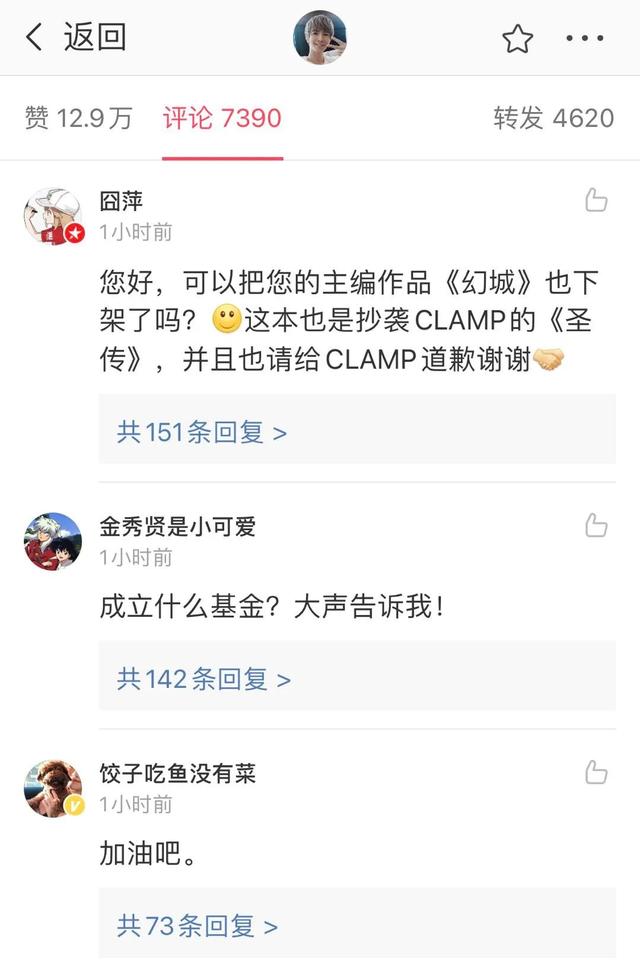Expand 共142条回复 replies

(x=204, y=679)
